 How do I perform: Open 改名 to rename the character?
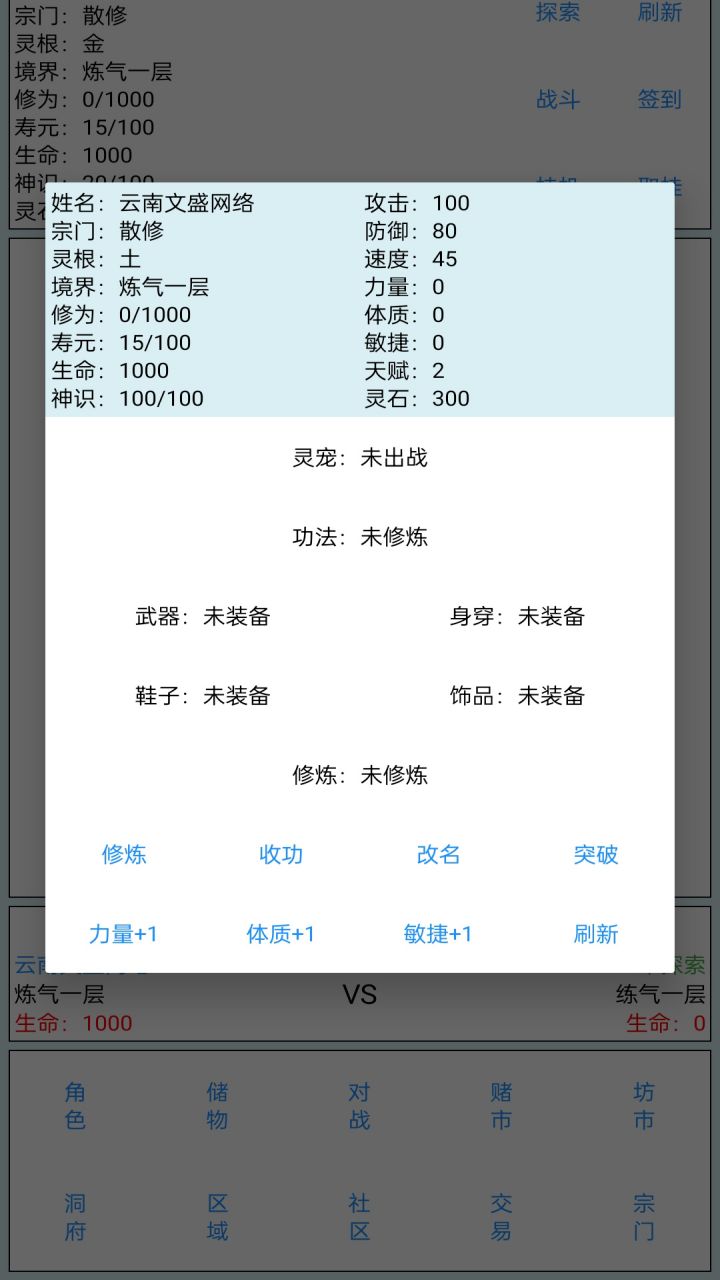[438, 854]
